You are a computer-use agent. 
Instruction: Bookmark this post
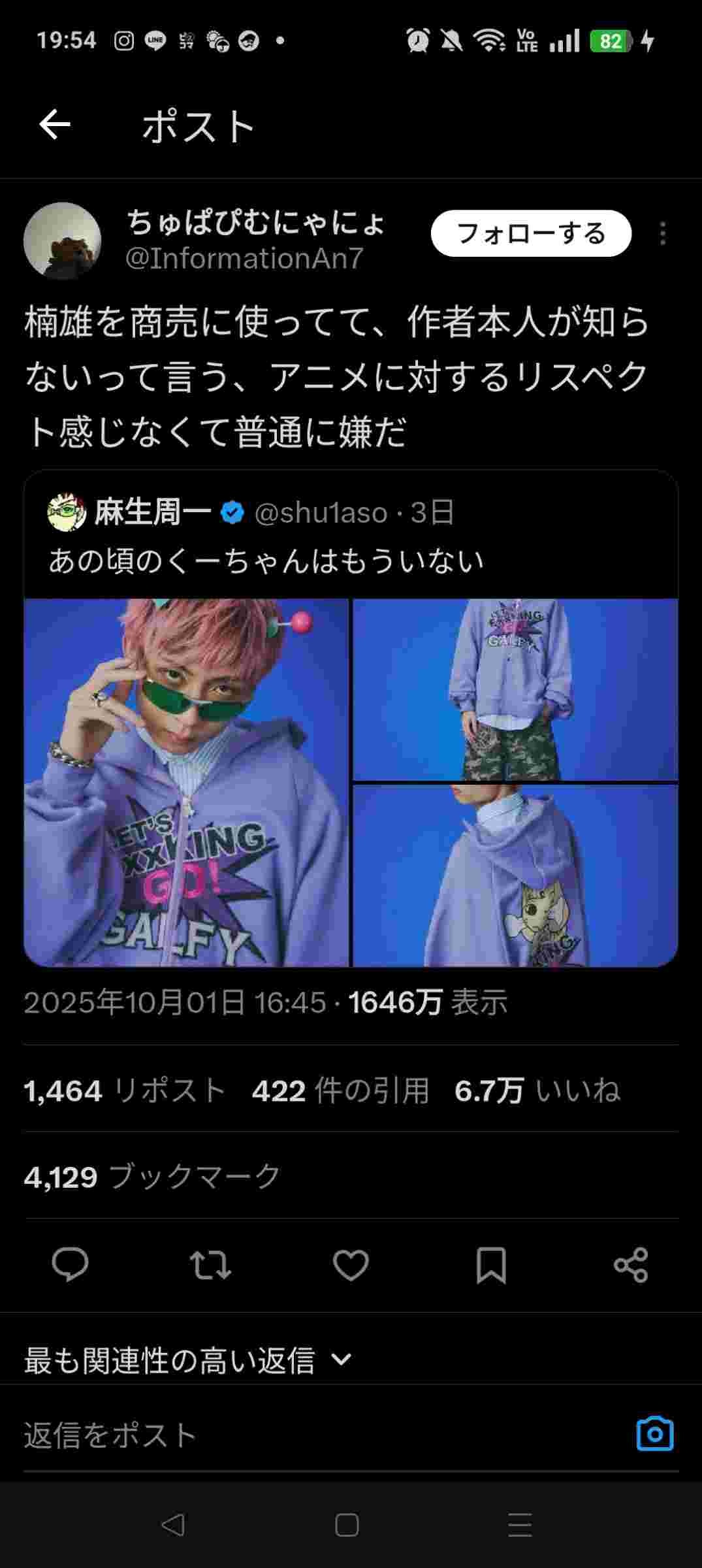(491, 1264)
